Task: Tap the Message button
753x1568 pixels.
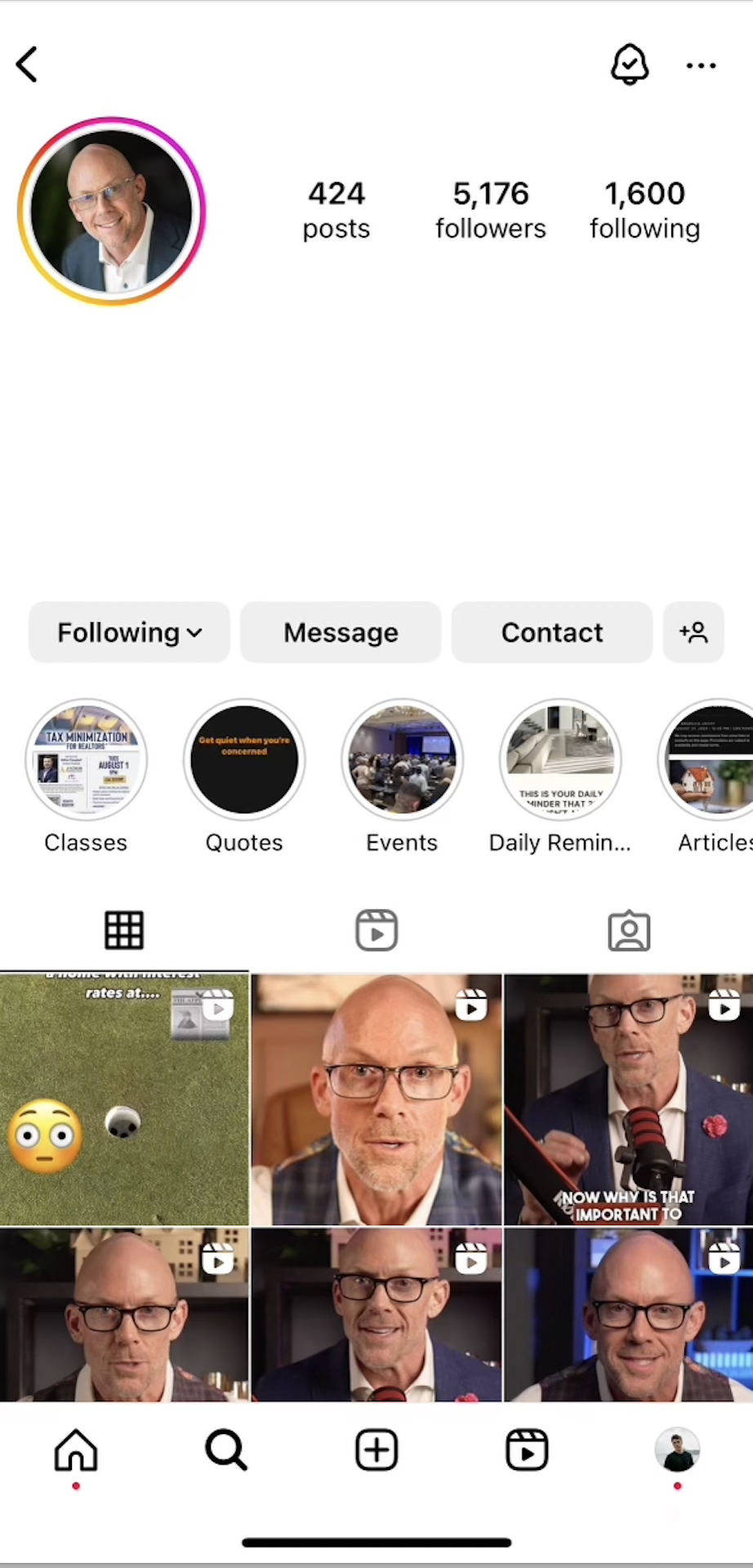Action: point(341,632)
